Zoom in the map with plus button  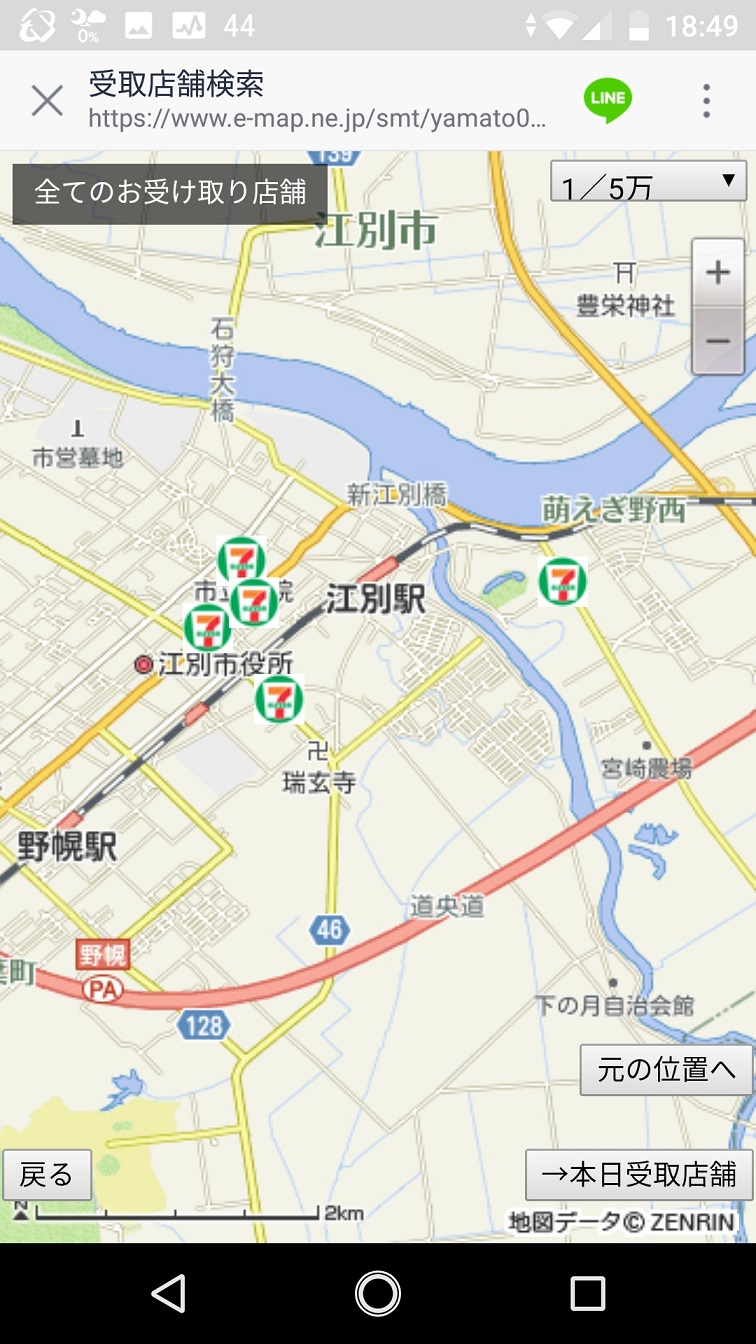tap(717, 273)
